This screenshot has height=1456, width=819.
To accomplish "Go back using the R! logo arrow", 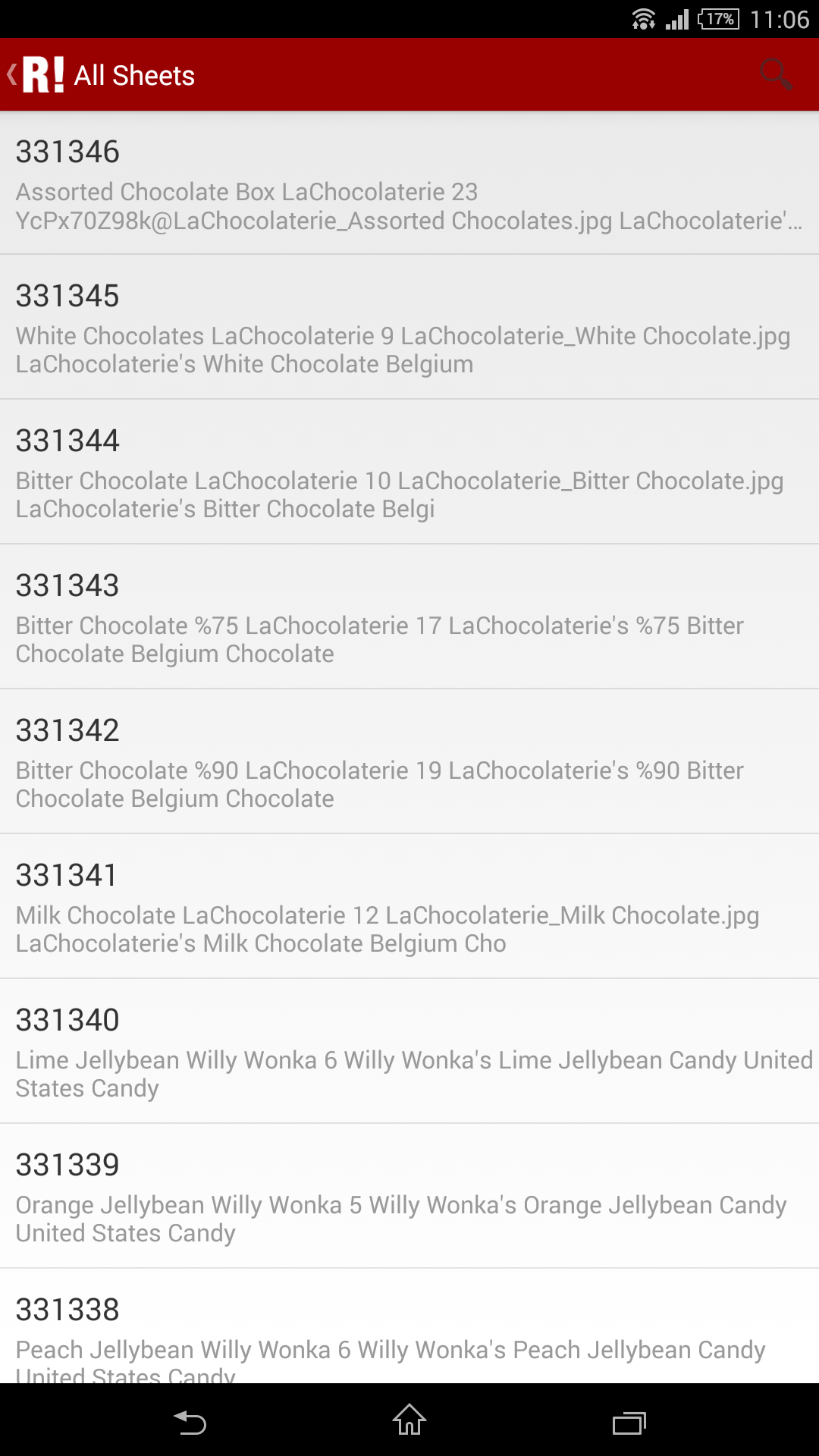I will [36, 75].
